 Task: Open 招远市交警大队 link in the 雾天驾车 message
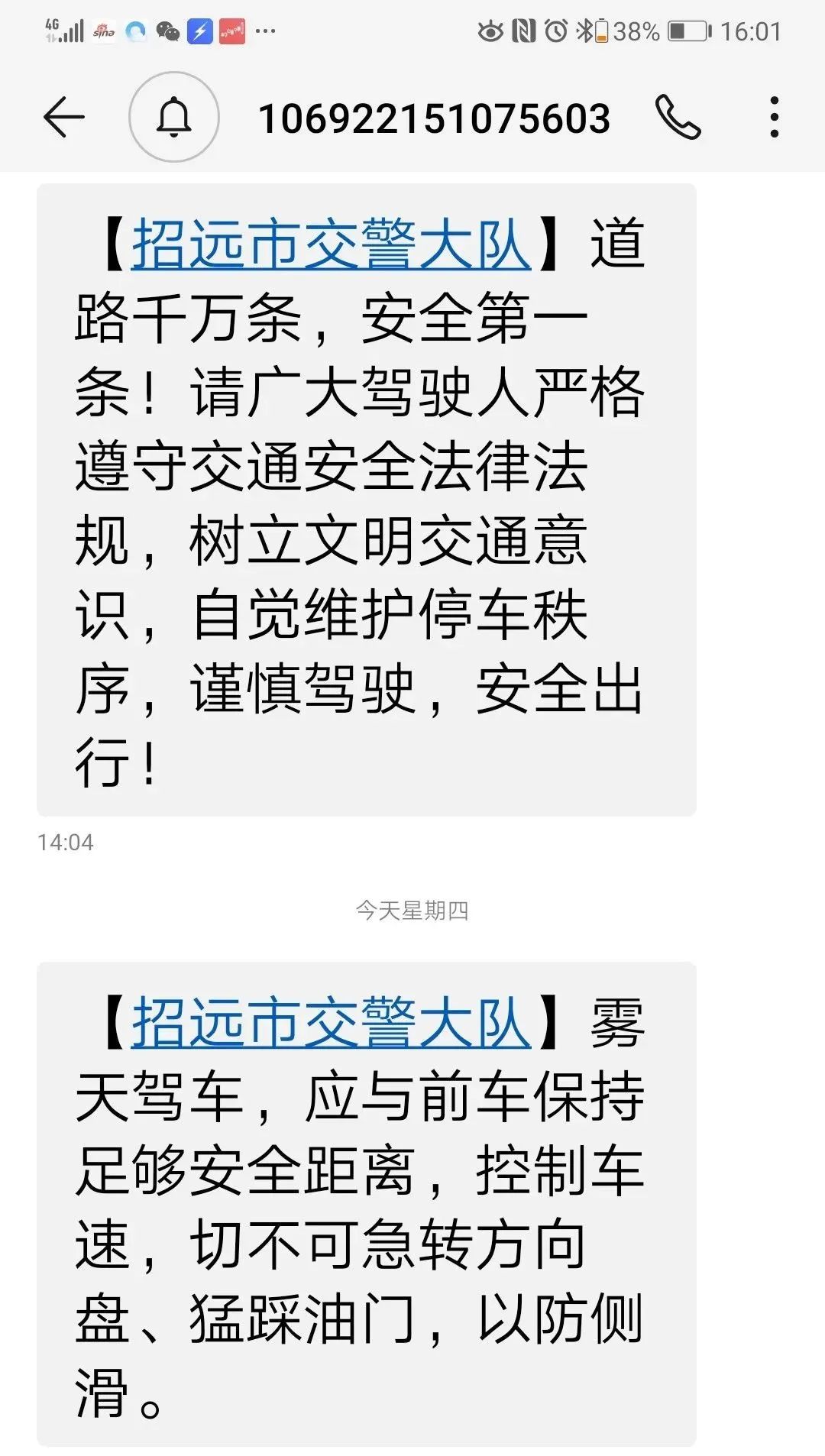331,1024
